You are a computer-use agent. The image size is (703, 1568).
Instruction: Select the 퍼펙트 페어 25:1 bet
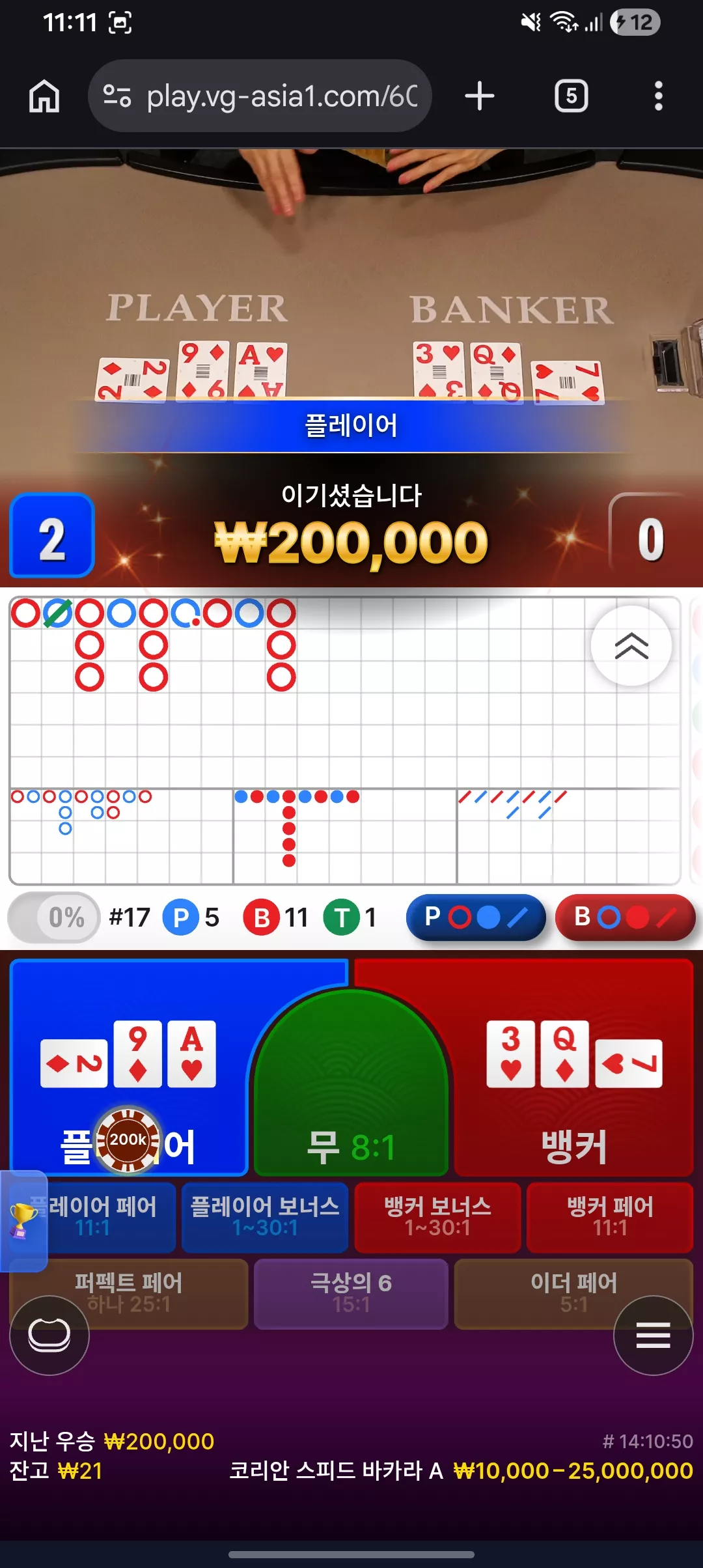[x=129, y=1294]
